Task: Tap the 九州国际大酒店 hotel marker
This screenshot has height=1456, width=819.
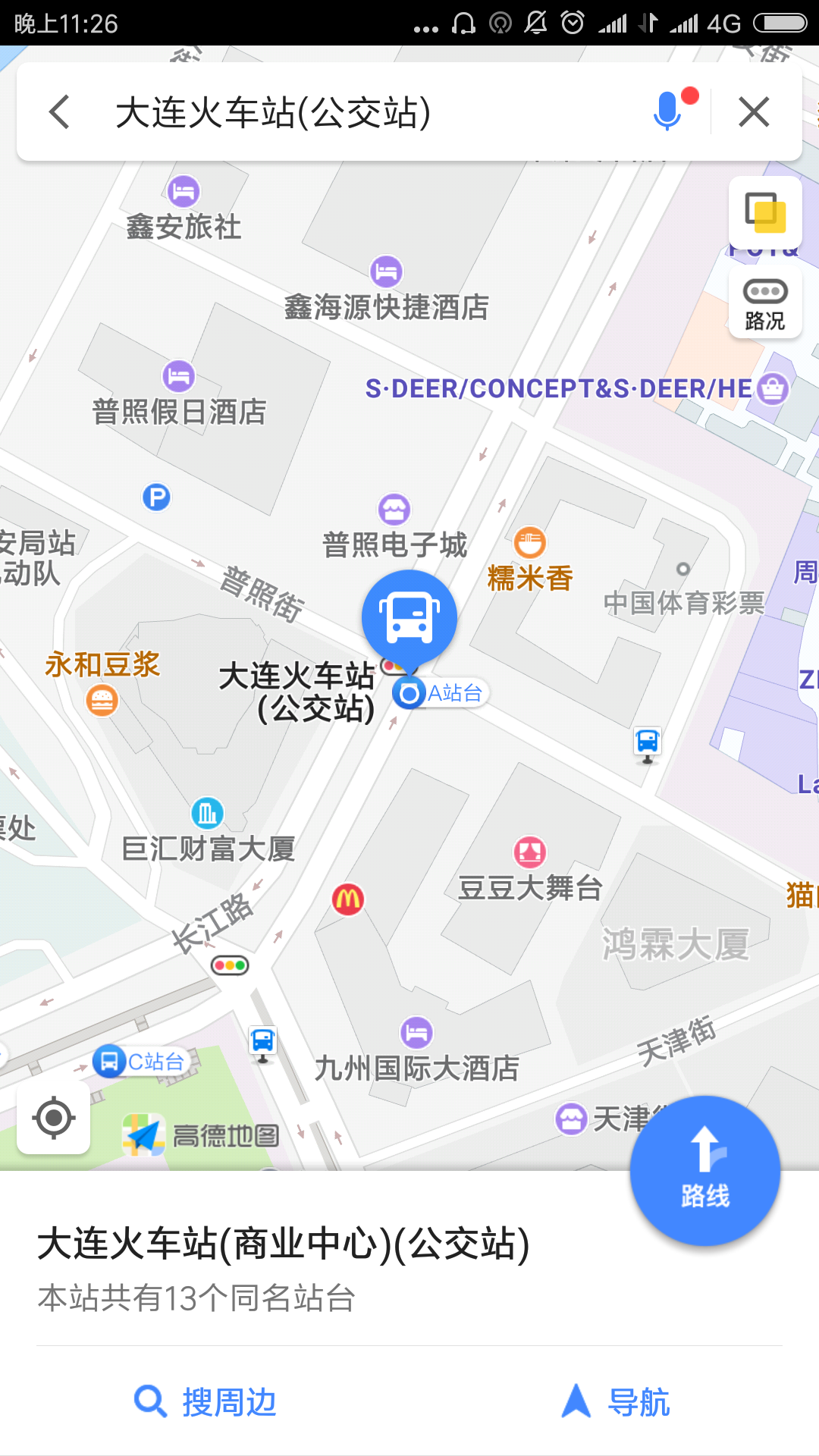Action: (416, 1033)
